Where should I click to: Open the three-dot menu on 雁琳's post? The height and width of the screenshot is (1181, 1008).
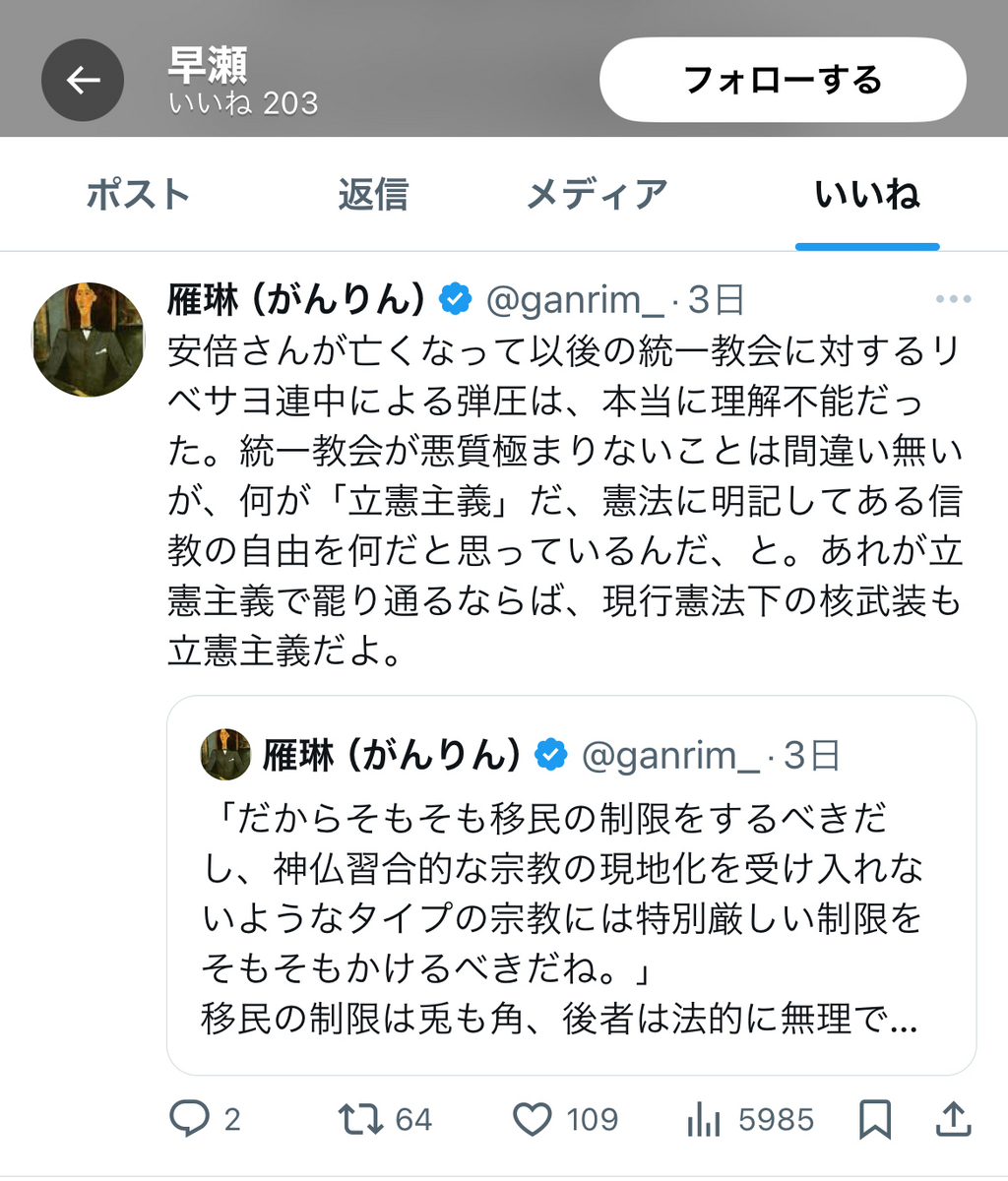[x=953, y=300]
